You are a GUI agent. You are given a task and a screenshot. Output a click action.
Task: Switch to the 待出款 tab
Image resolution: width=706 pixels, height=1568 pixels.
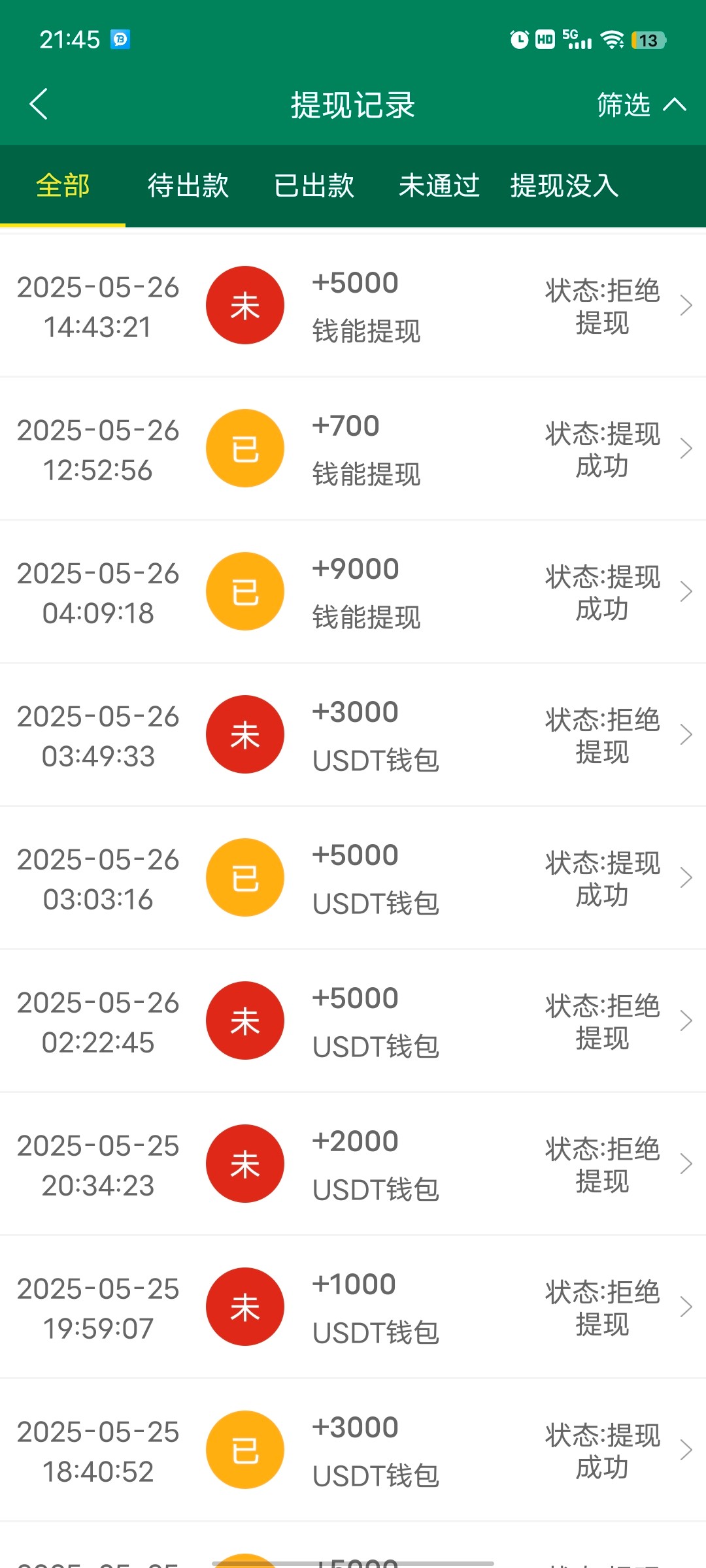(x=188, y=186)
